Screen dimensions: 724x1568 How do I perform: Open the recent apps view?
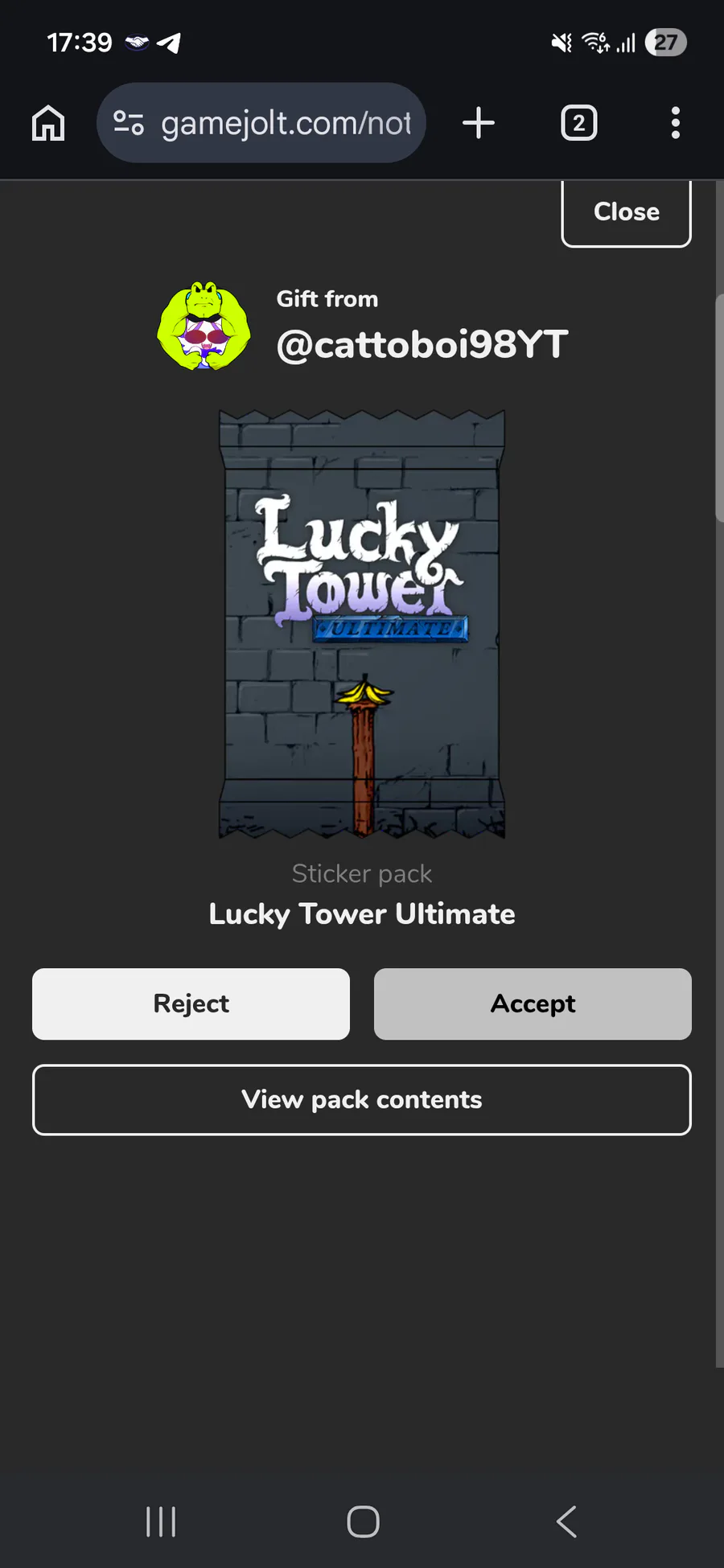161,1521
